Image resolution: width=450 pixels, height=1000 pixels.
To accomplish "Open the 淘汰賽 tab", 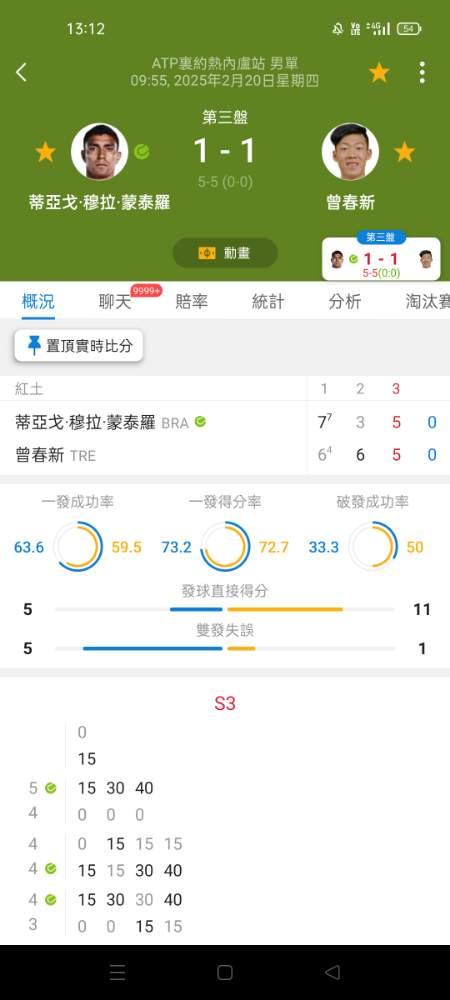I will click(x=428, y=302).
